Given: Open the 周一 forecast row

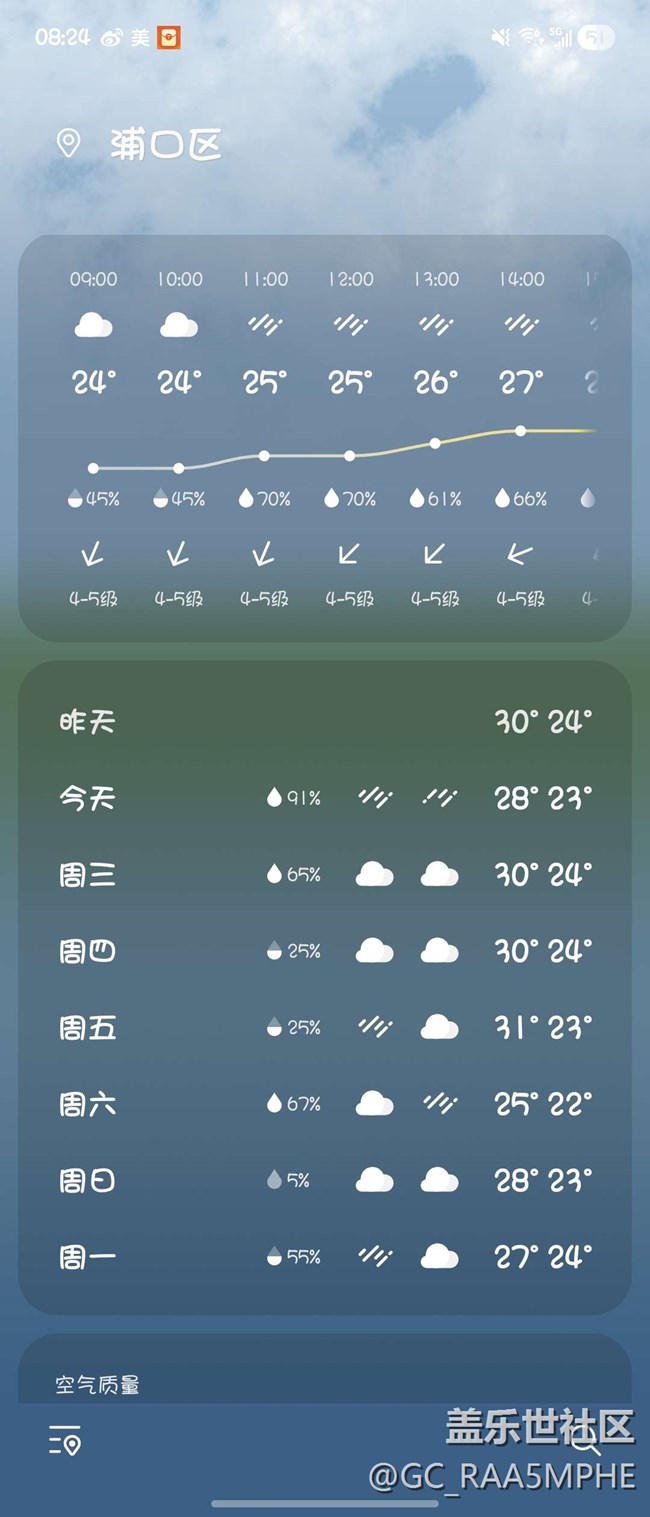Looking at the screenshot, I should coord(325,1256).
